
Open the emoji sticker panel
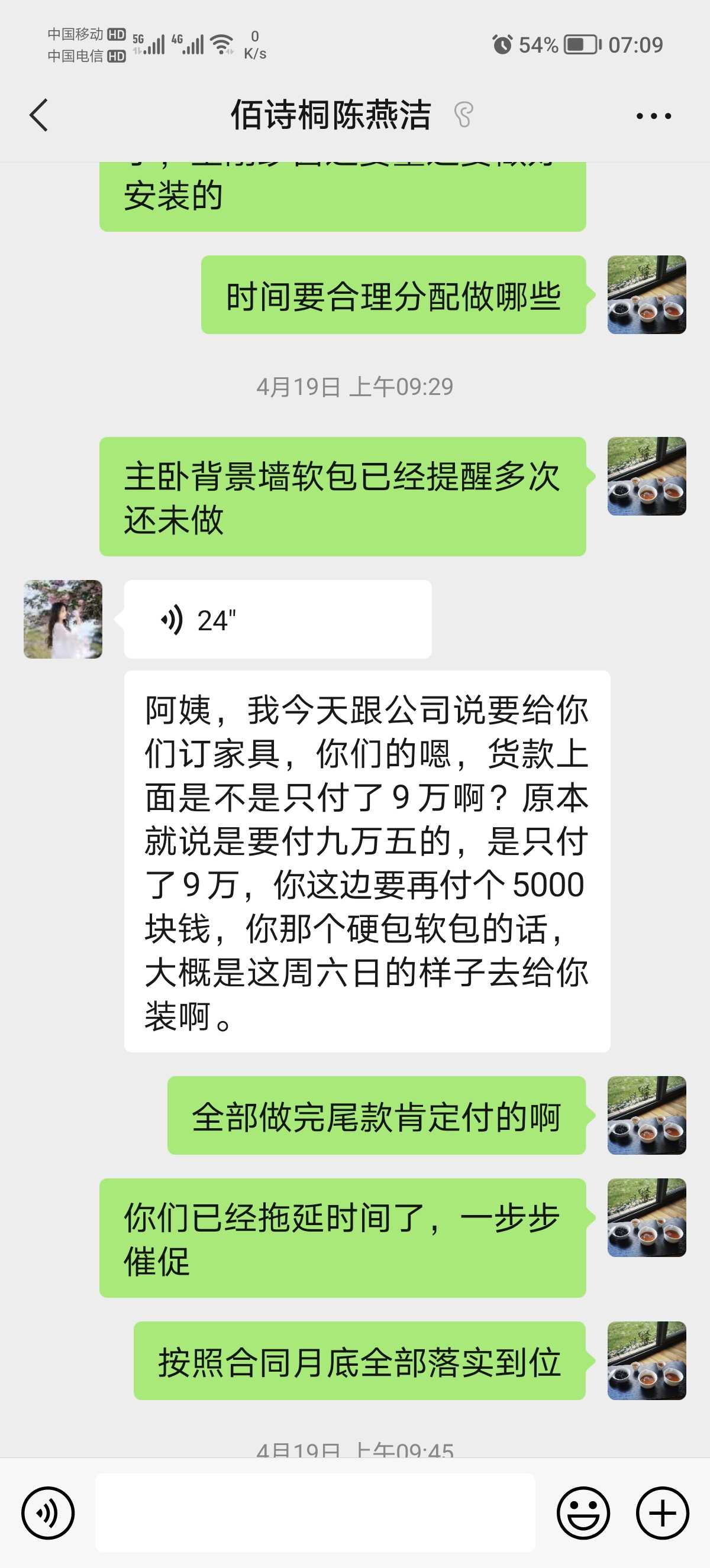(583, 1512)
